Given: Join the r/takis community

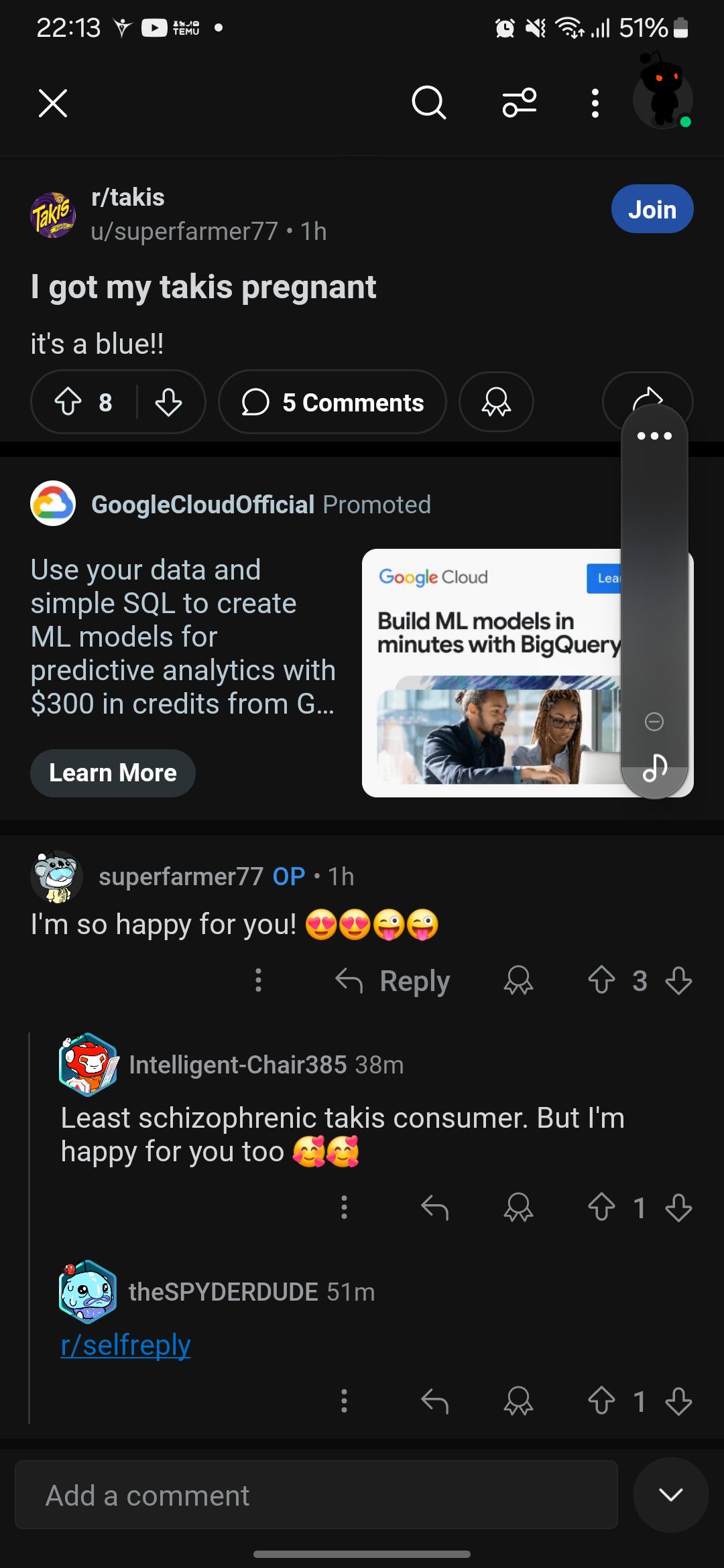Looking at the screenshot, I should pos(652,209).
